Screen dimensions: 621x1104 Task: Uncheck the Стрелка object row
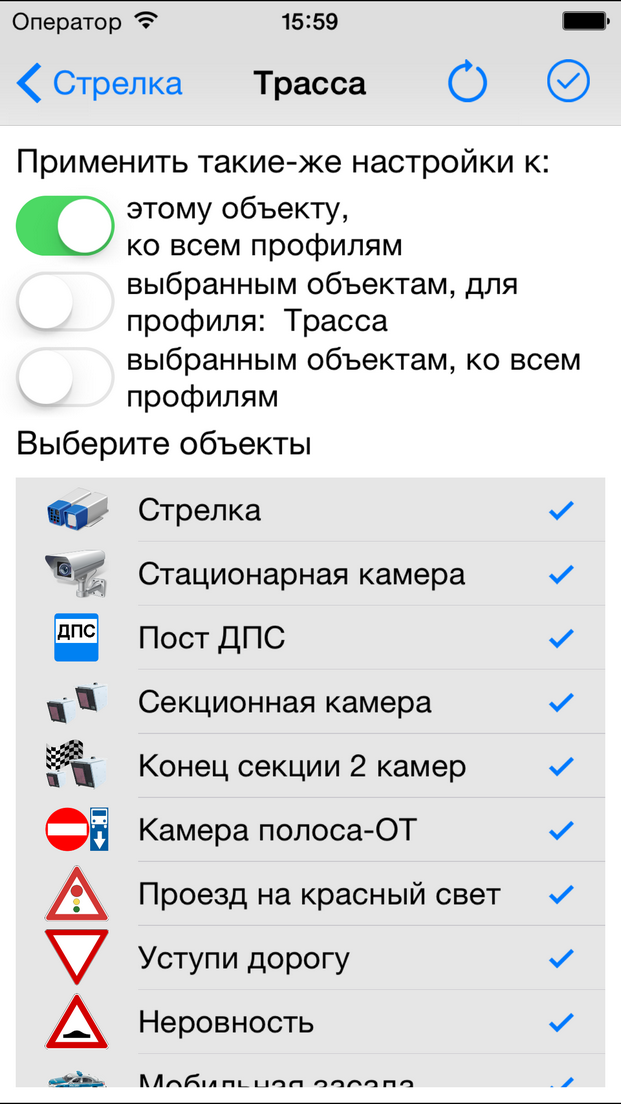point(310,510)
